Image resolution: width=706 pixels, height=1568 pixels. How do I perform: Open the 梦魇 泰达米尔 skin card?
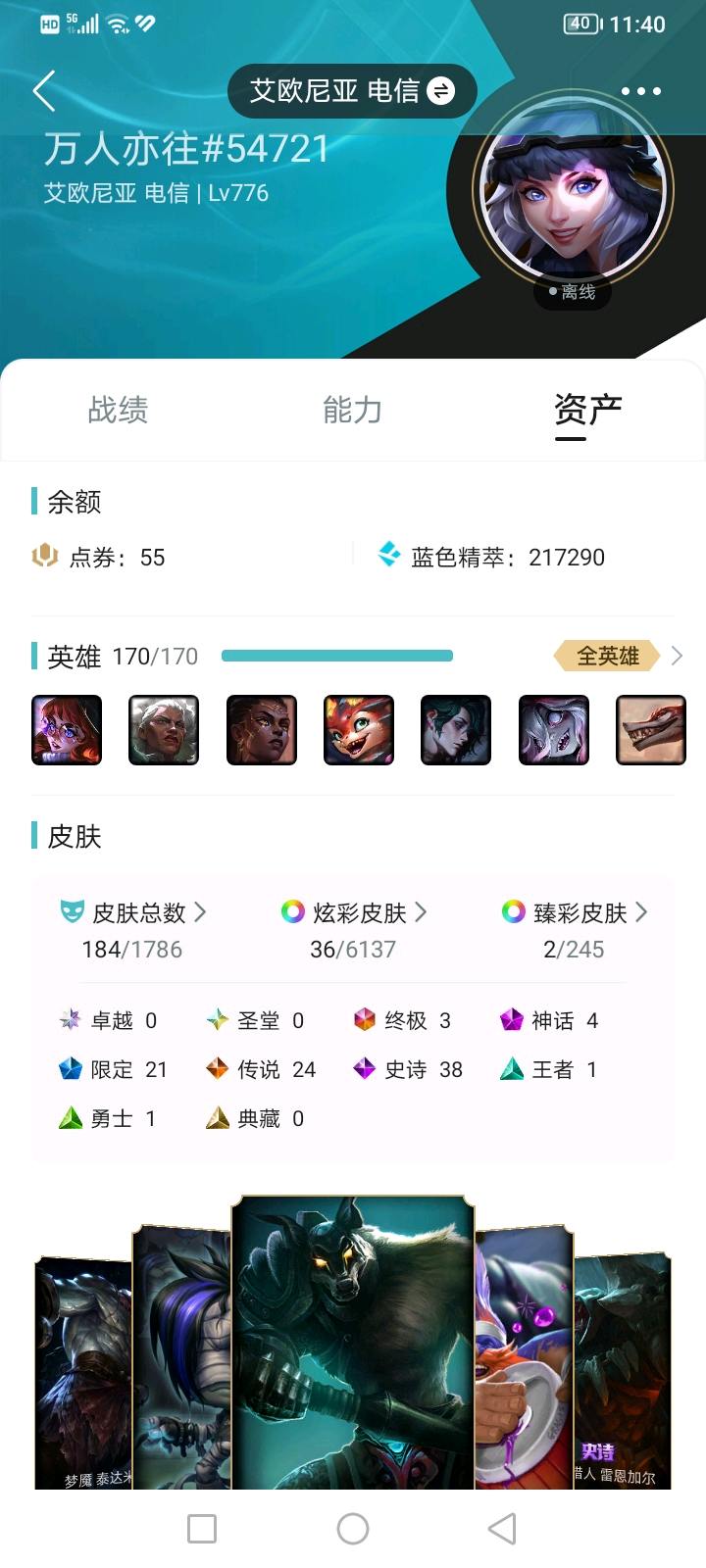pyautogui.click(x=82, y=1372)
